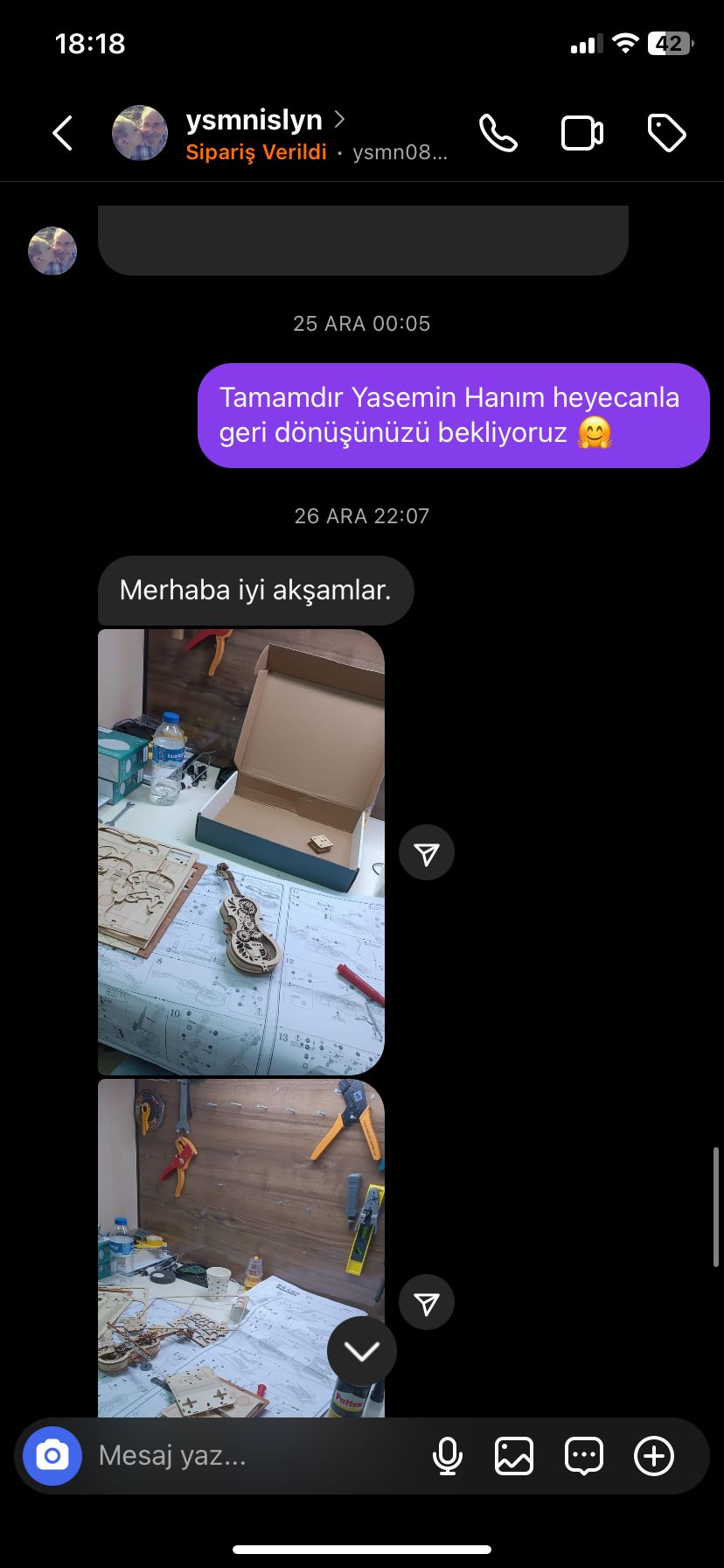Image resolution: width=724 pixels, height=1568 pixels.
Task: Pick a photo from the gallery
Action: [514, 1456]
